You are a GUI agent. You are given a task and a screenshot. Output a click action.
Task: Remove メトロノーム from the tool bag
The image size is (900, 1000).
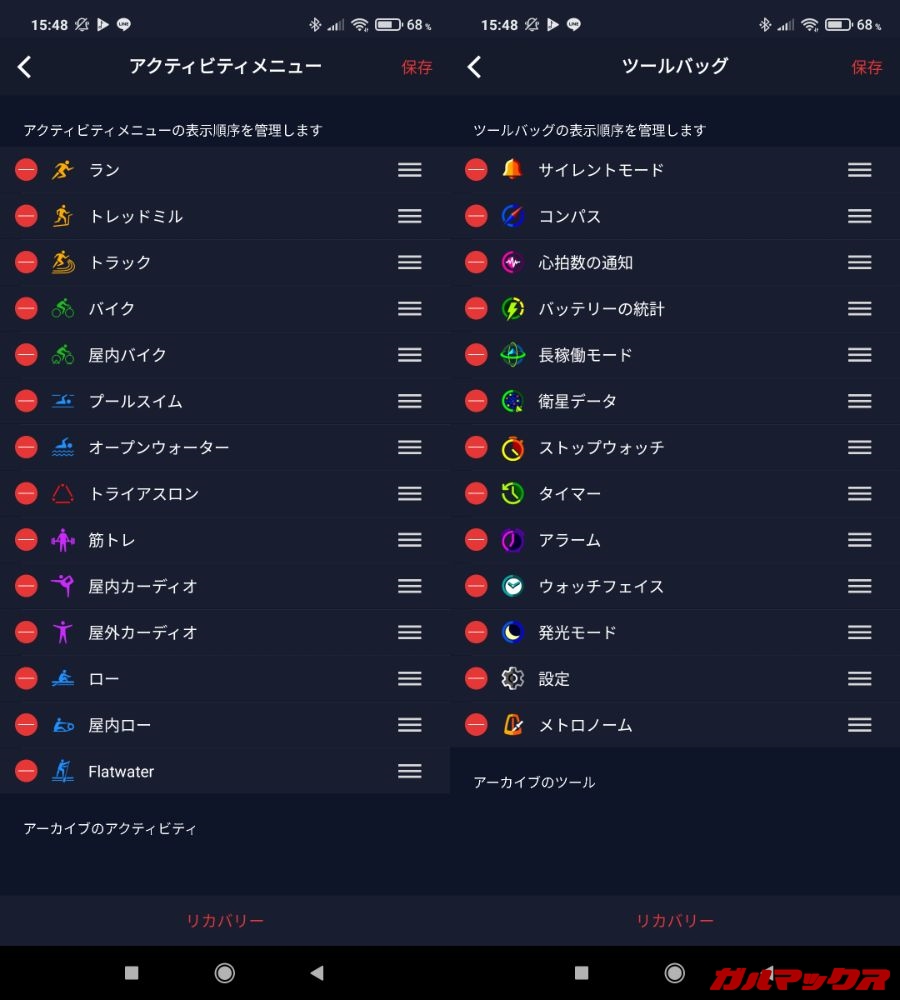click(476, 725)
